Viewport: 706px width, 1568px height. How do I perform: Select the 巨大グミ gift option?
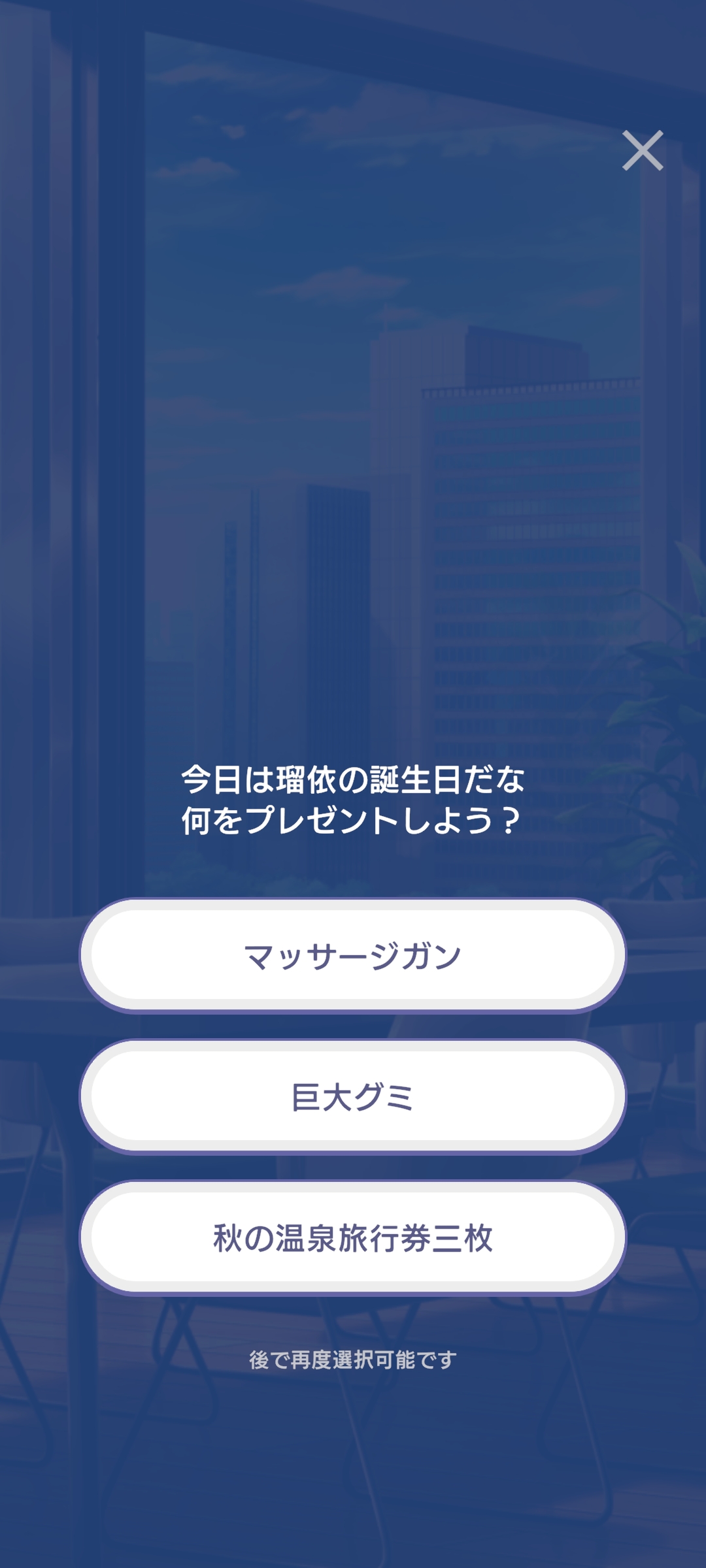click(x=353, y=1096)
